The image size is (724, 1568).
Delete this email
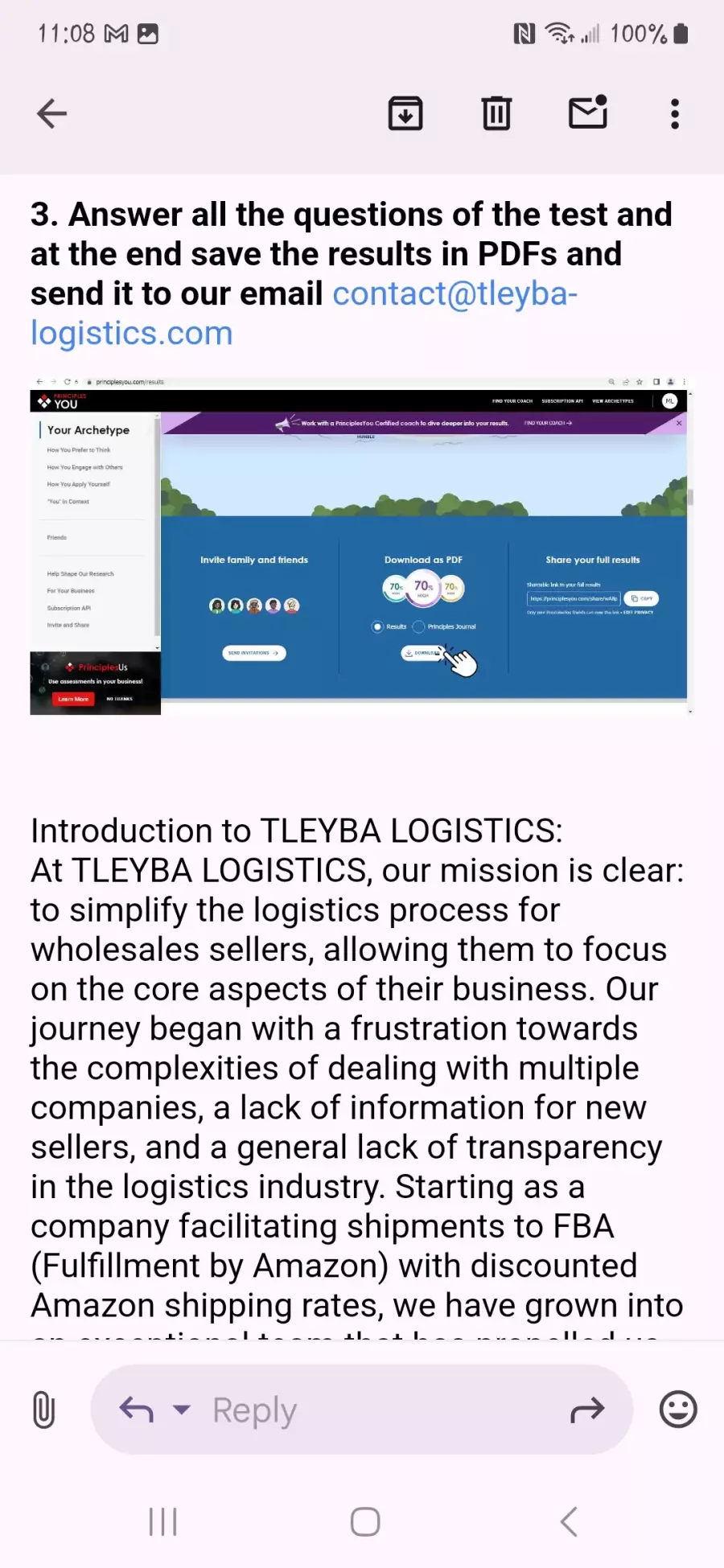point(496,113)
